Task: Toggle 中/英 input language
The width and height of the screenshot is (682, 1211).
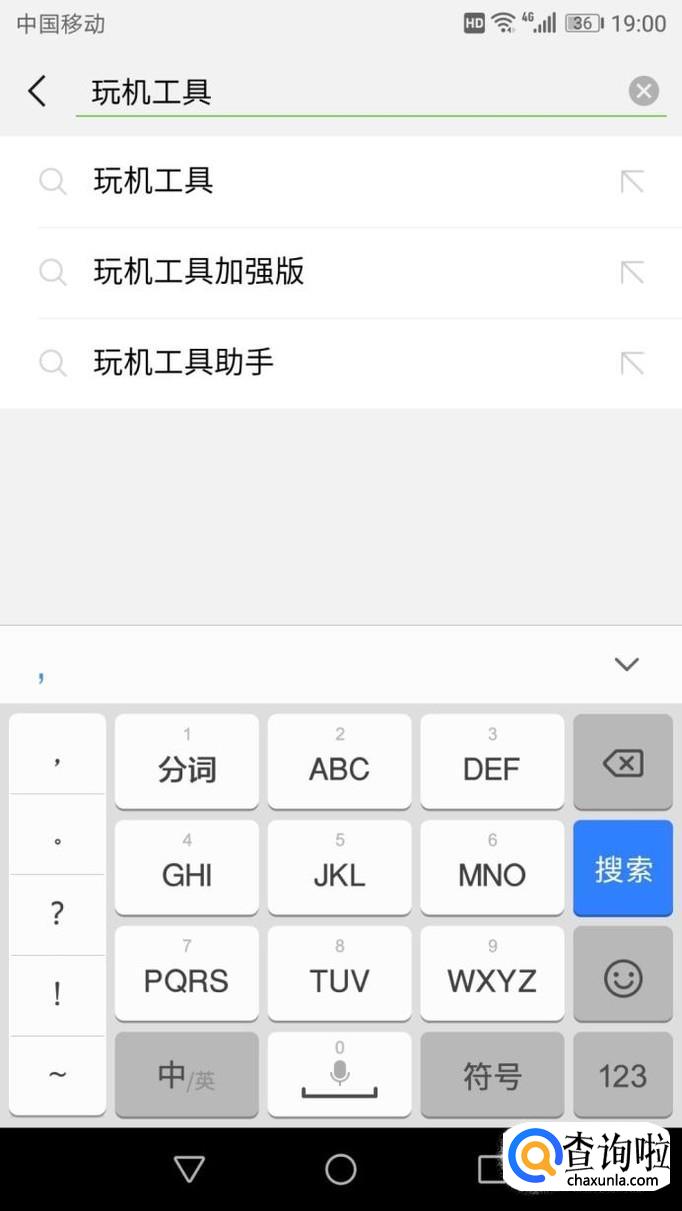Action: [x=187, y=1076]
